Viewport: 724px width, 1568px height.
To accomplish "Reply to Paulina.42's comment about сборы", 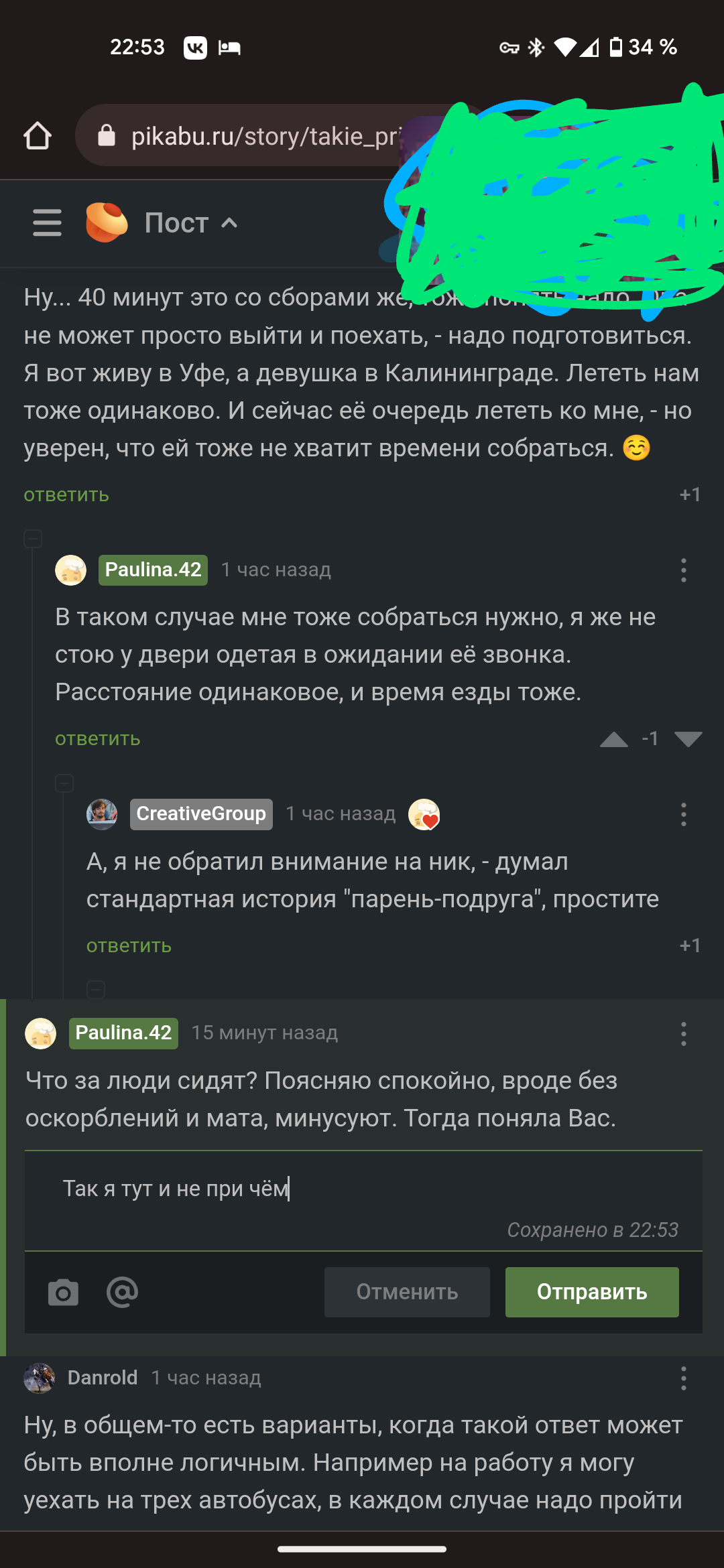I will pyautogui.click(x=98, y=739).
